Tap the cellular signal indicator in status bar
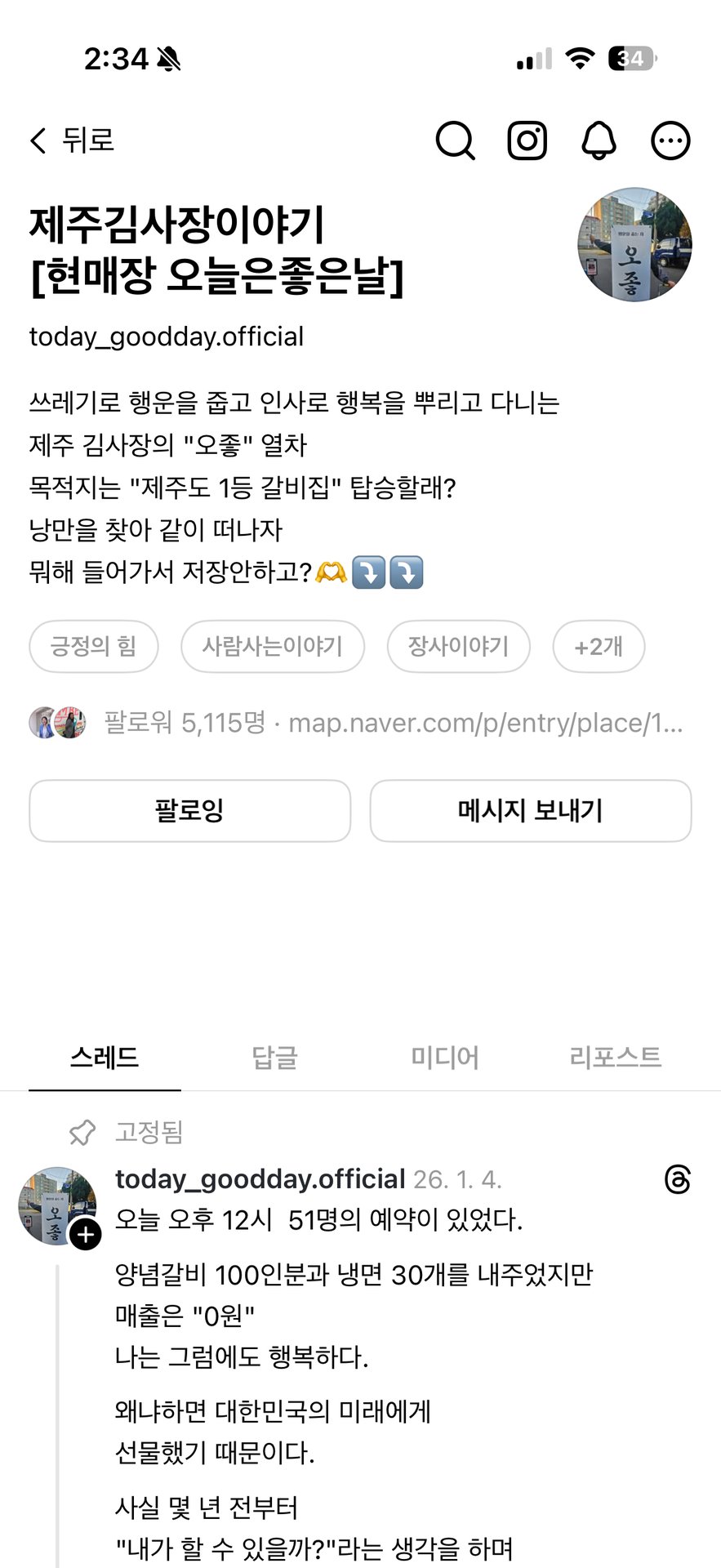Viewport: 721px width, 1568px height. point(532,60)
